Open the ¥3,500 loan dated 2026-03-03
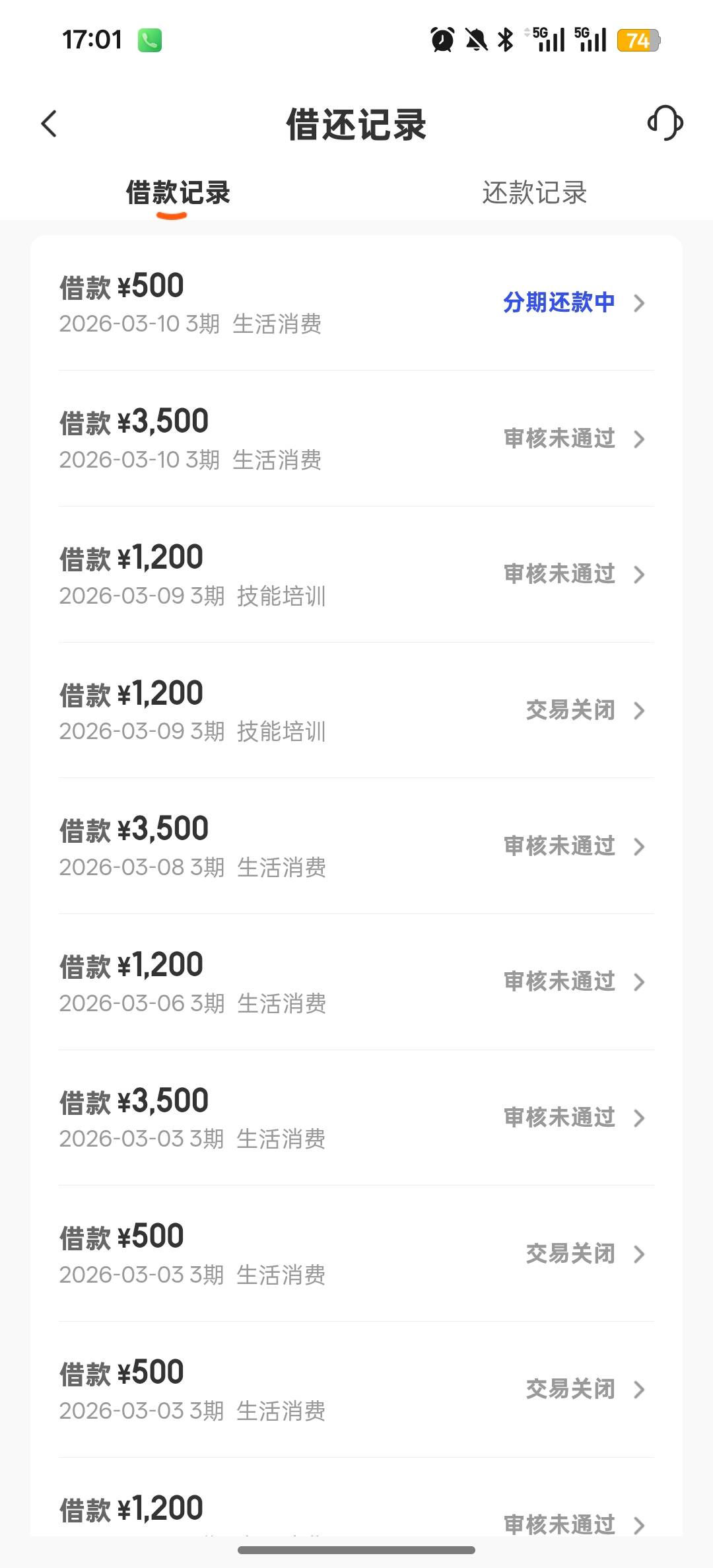 356,1118
